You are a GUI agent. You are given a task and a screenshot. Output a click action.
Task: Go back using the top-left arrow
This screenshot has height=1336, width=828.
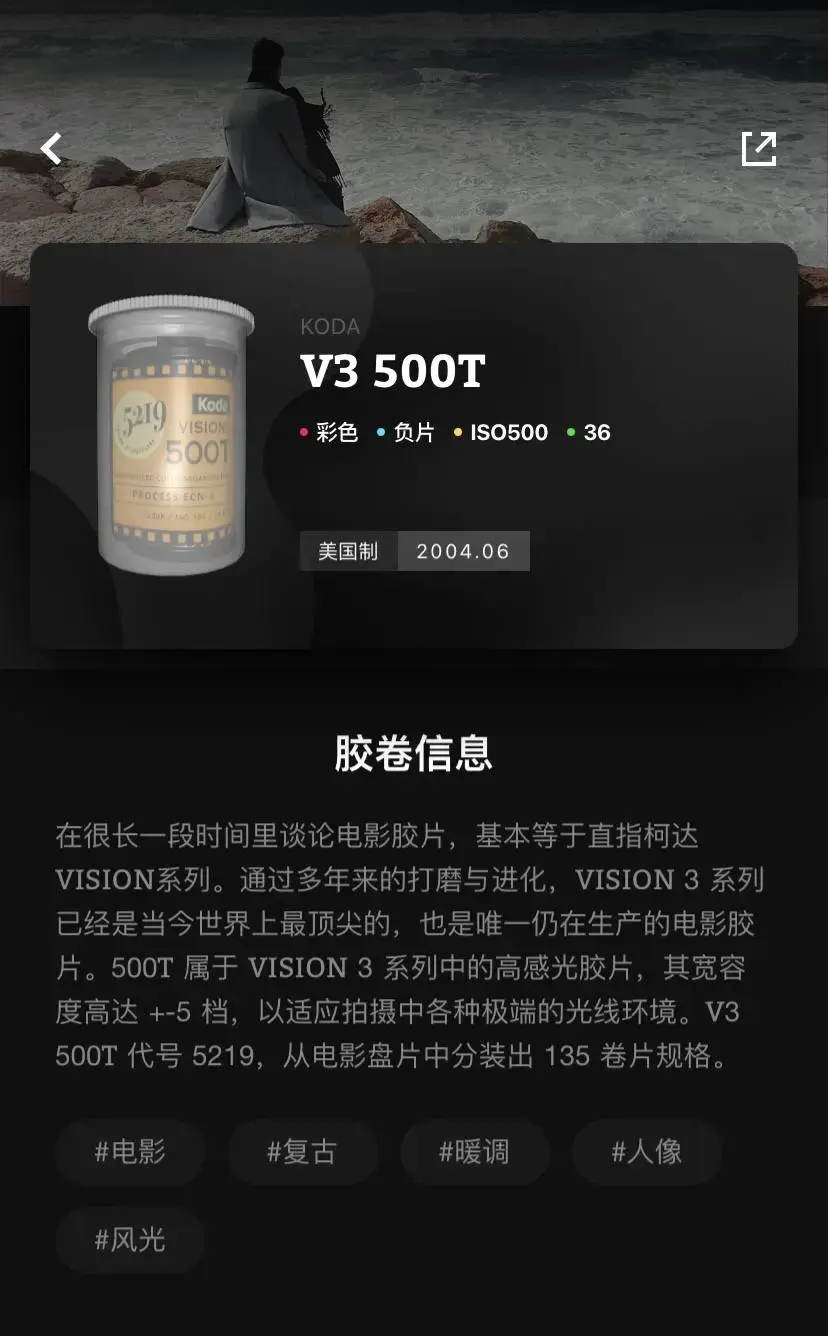pyautogui.click(x=51, y=149)
